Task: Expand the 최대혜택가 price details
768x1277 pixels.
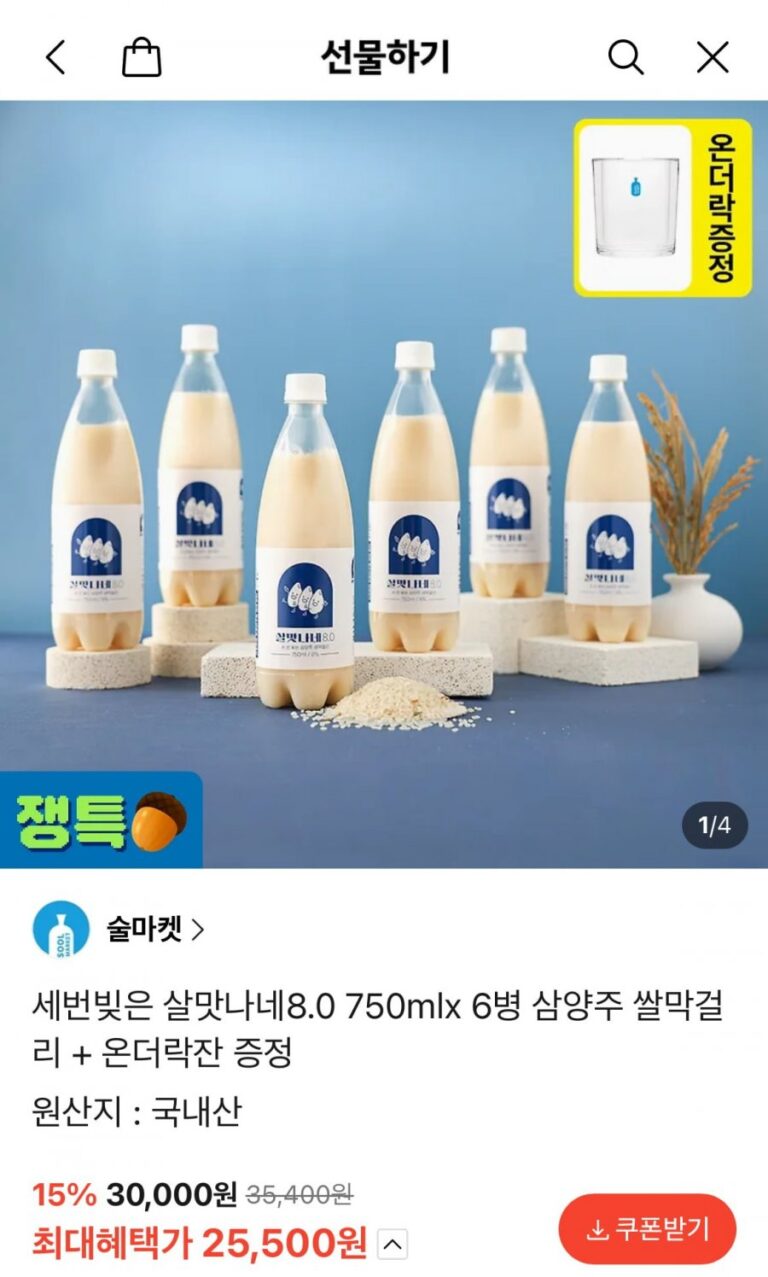Action: tap(394, 1245)
